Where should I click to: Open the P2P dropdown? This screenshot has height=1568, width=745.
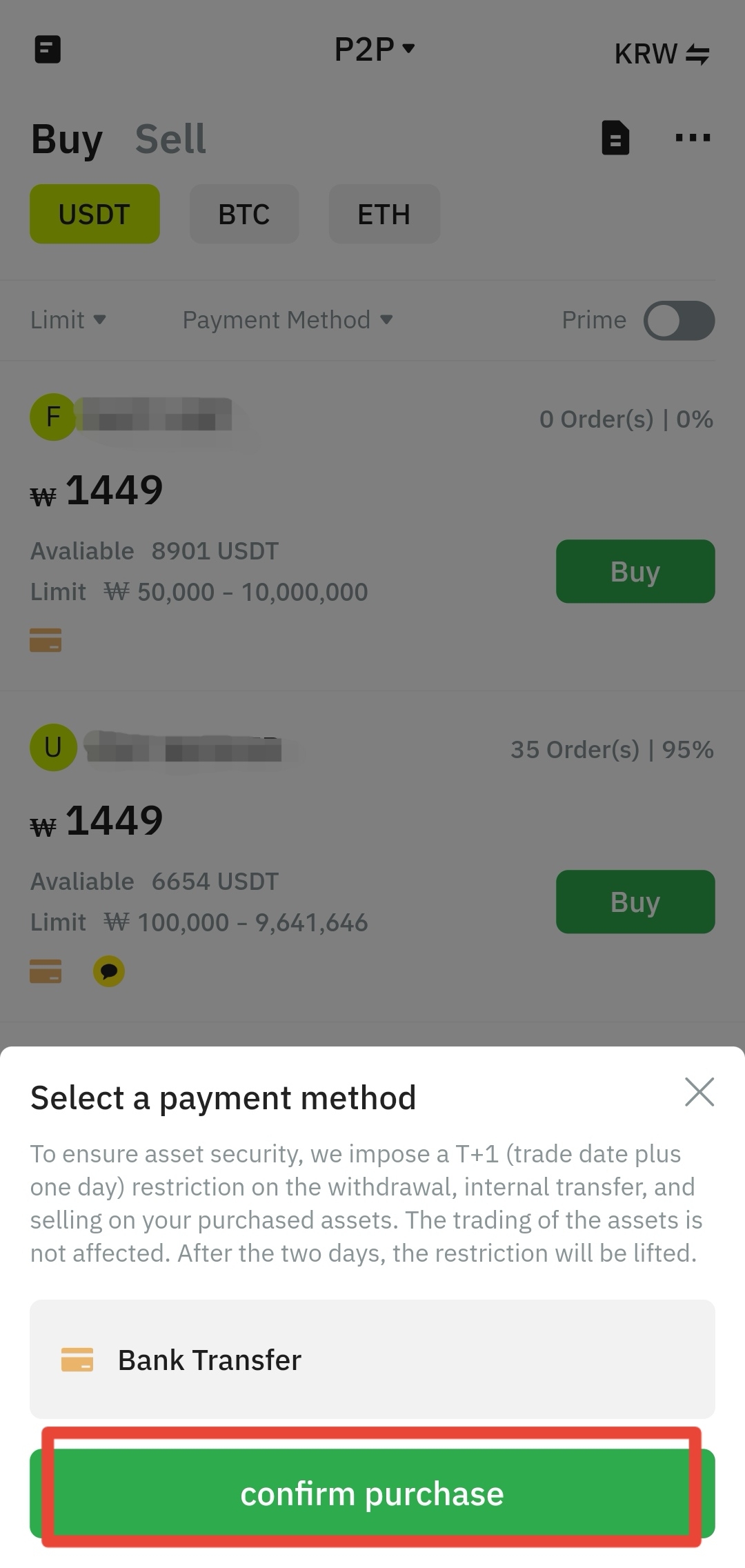tap(375, 50)
